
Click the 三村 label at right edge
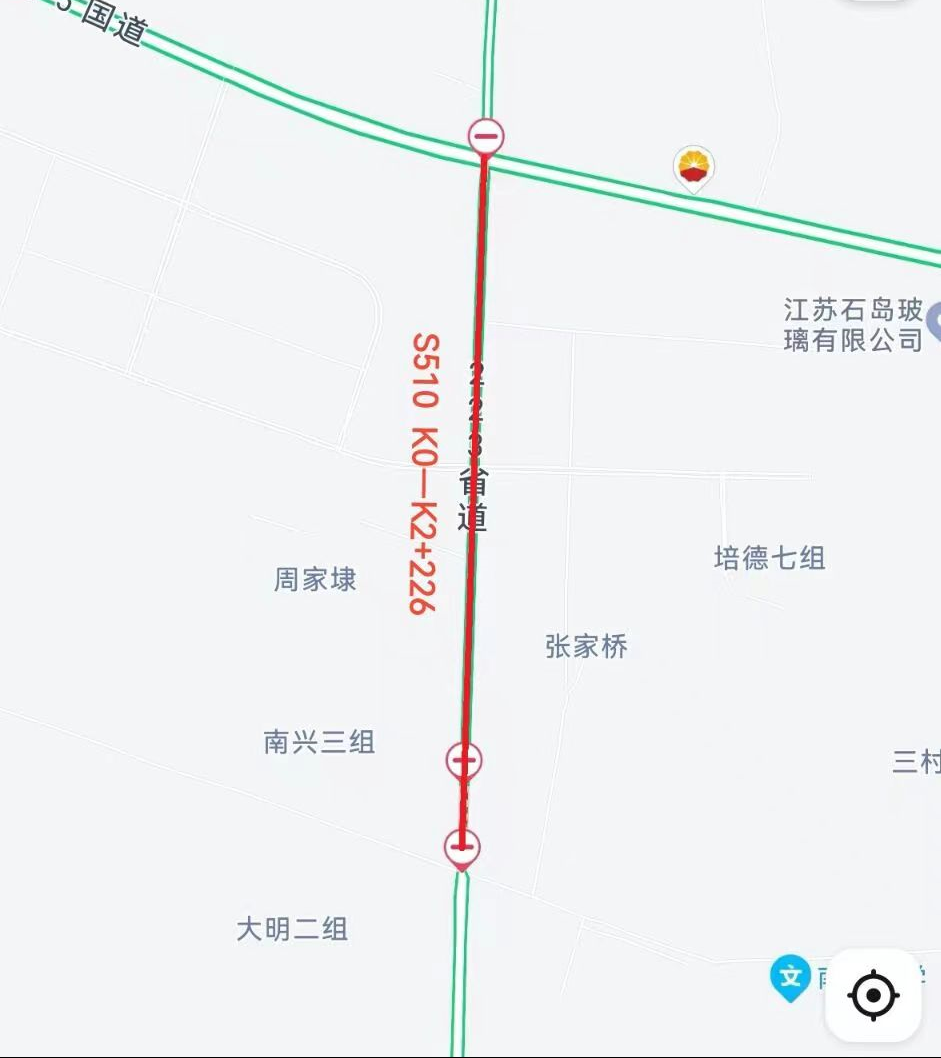pos(915,762)
